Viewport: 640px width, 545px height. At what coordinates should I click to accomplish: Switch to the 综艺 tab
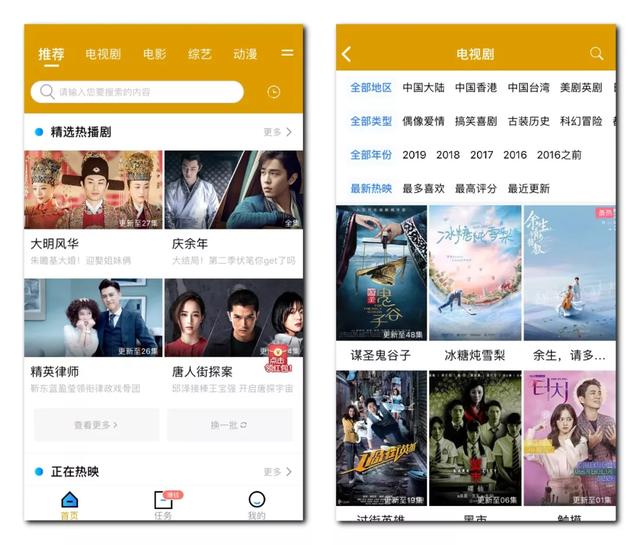200,54
